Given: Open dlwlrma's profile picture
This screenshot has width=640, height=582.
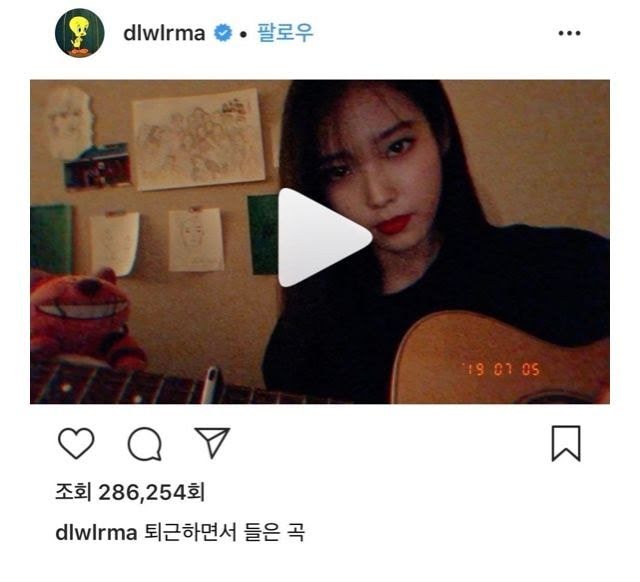Looking at the screenshot, I should [80, 33].
